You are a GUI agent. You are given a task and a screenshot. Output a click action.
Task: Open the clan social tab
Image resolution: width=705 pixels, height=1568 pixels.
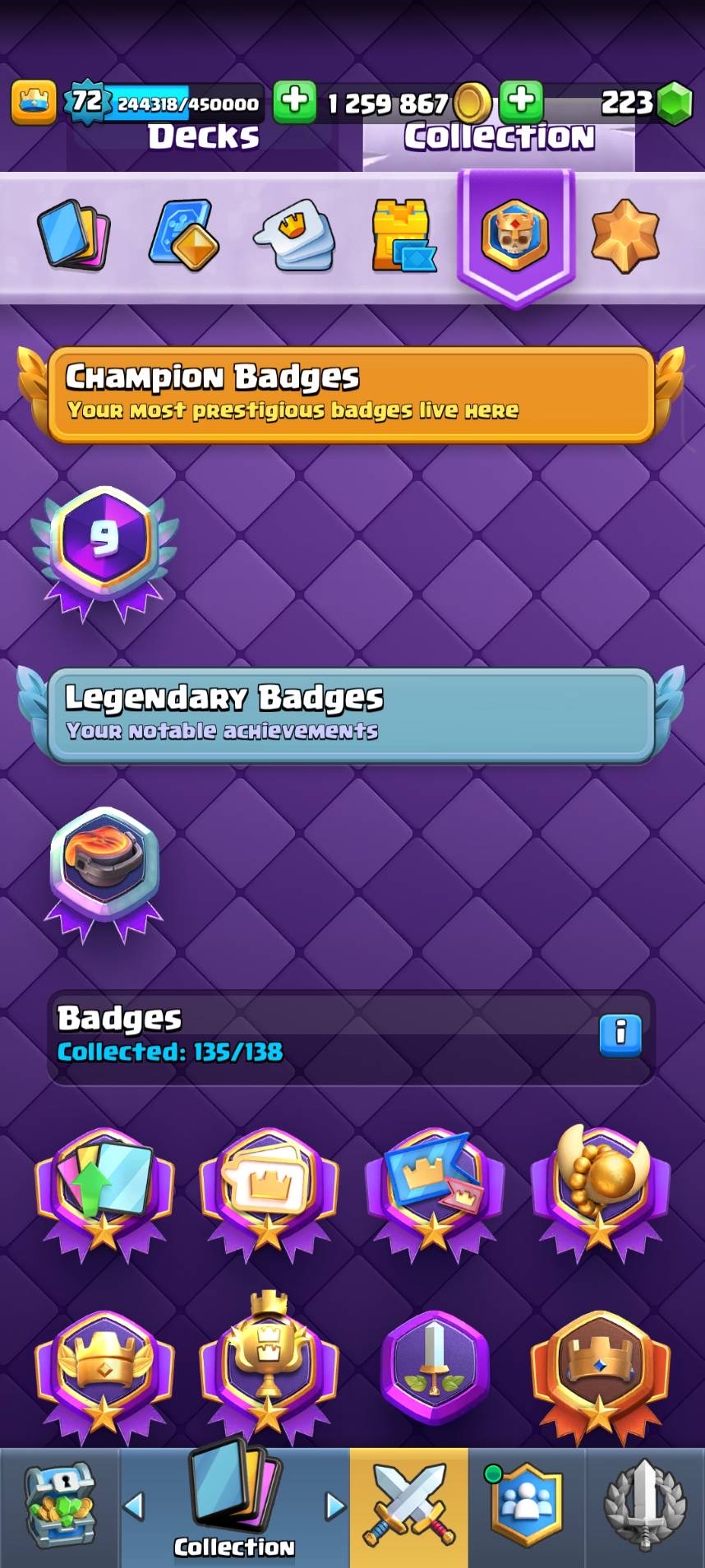527,1508
